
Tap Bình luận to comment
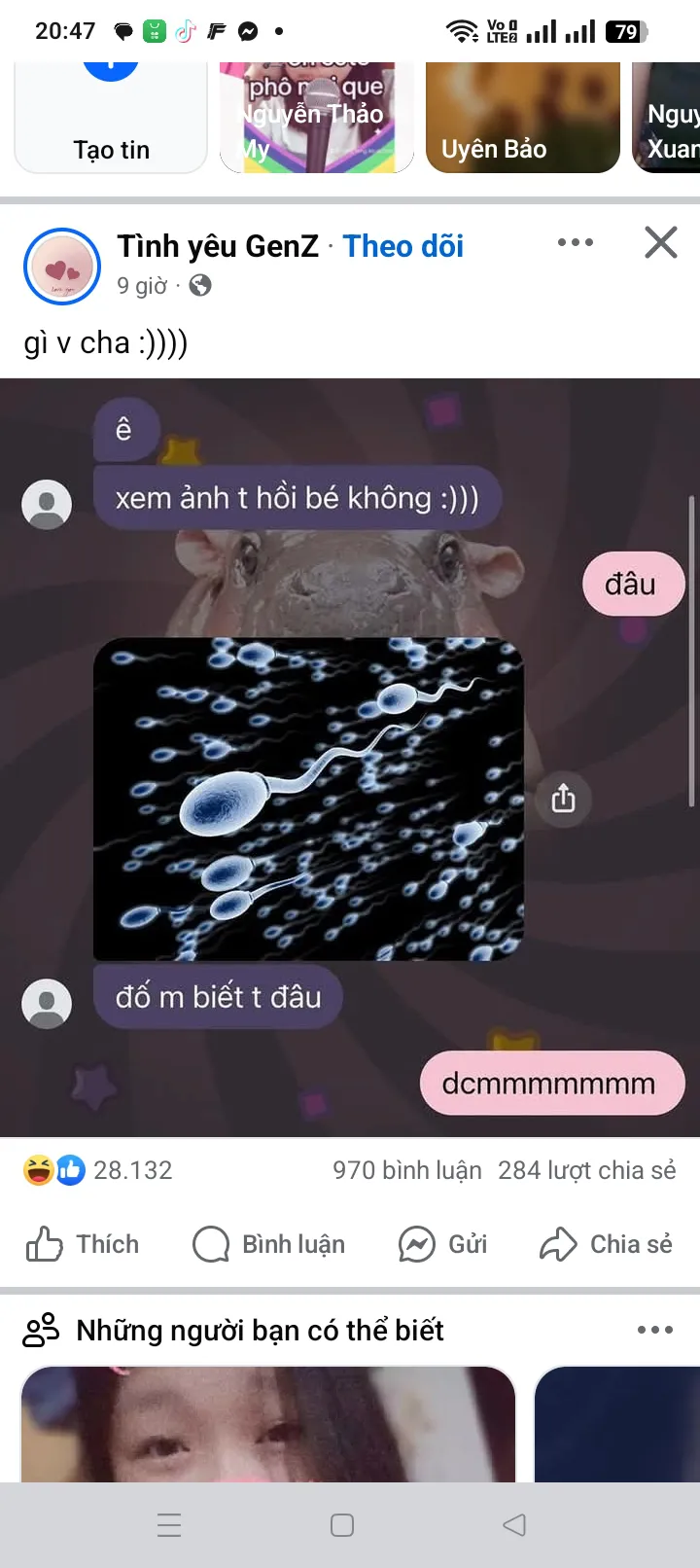[x=269, y=1244]
